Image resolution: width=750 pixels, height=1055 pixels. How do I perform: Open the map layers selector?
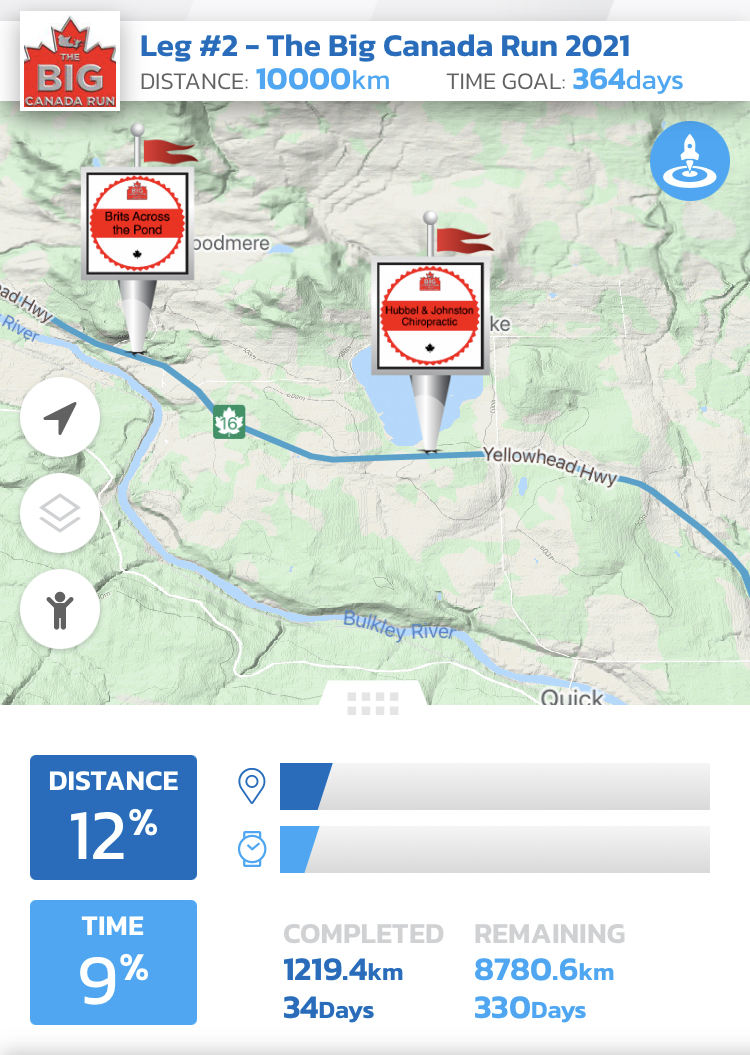[60, 514]
